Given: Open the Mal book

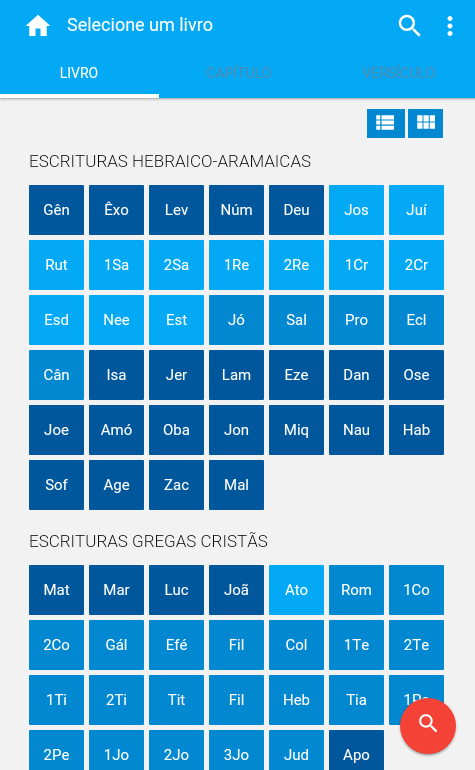Looking at the screenshot, I should click(236, 485).
